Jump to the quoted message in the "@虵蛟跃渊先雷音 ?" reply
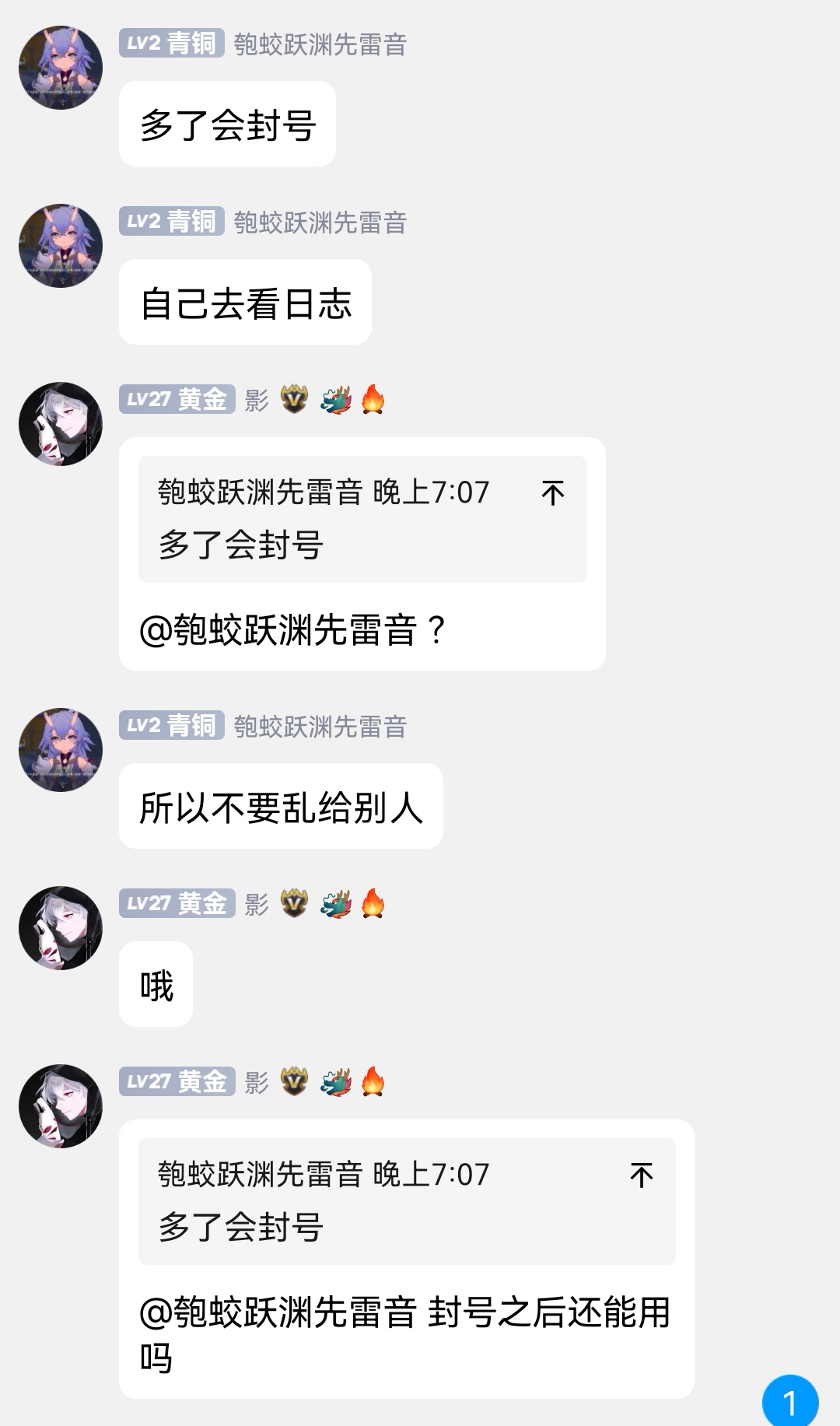Screen dimensions: 840x1426 552,493
